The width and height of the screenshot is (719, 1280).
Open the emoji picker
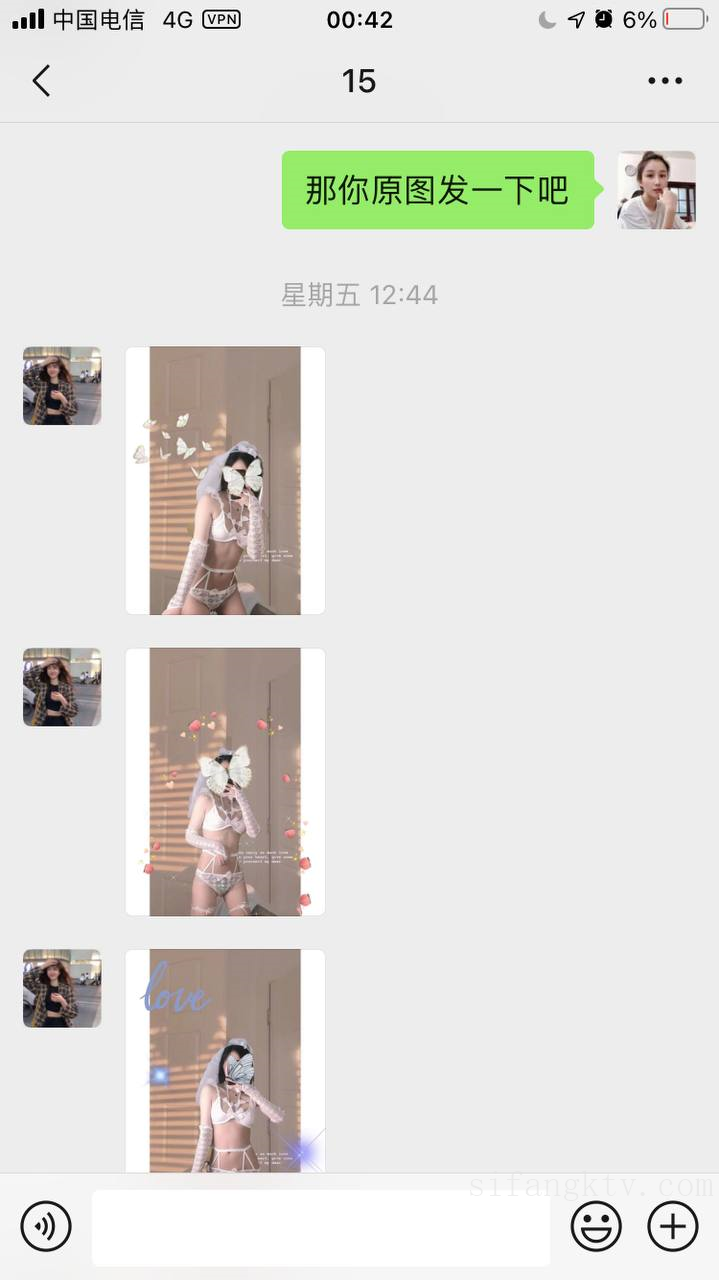pyautogui.click(x=596, y=1226)
